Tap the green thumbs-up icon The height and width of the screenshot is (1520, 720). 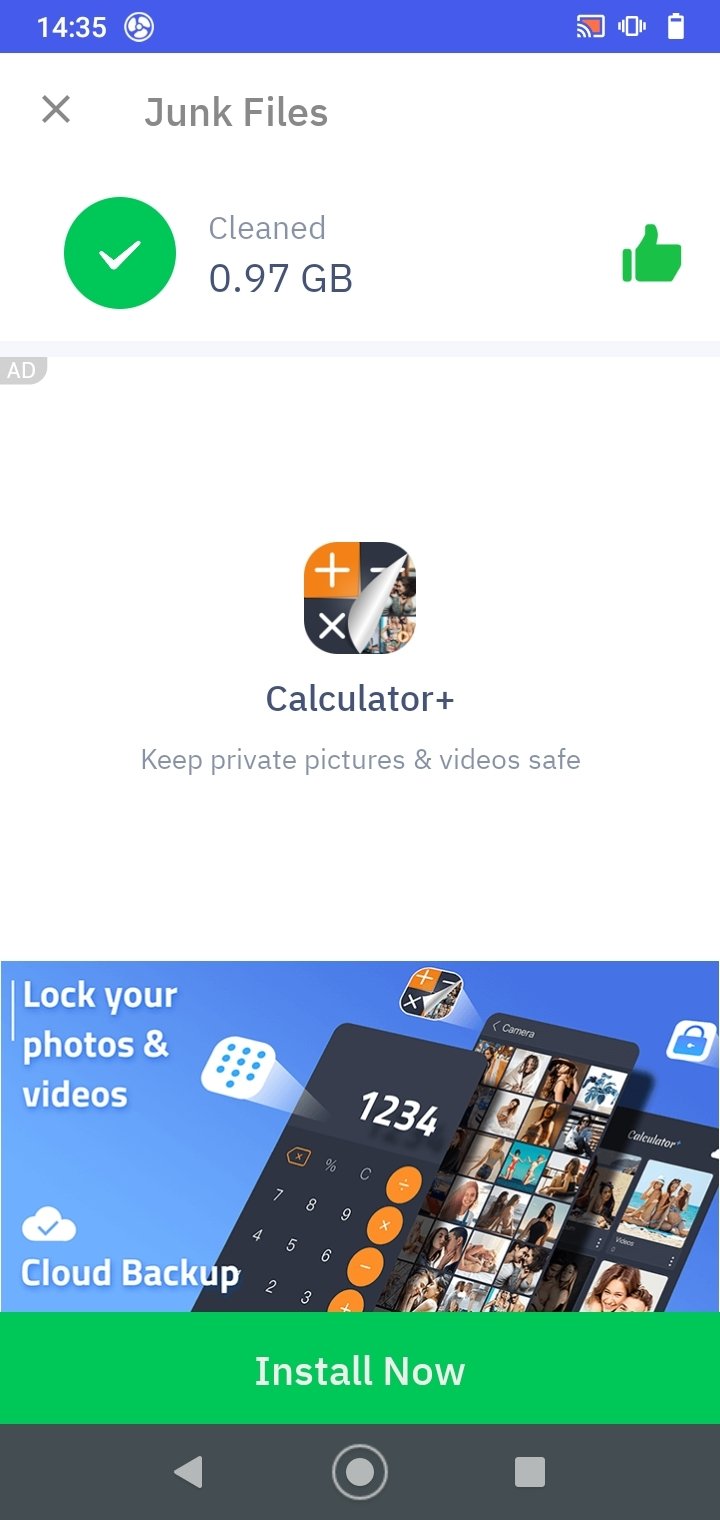652,253
